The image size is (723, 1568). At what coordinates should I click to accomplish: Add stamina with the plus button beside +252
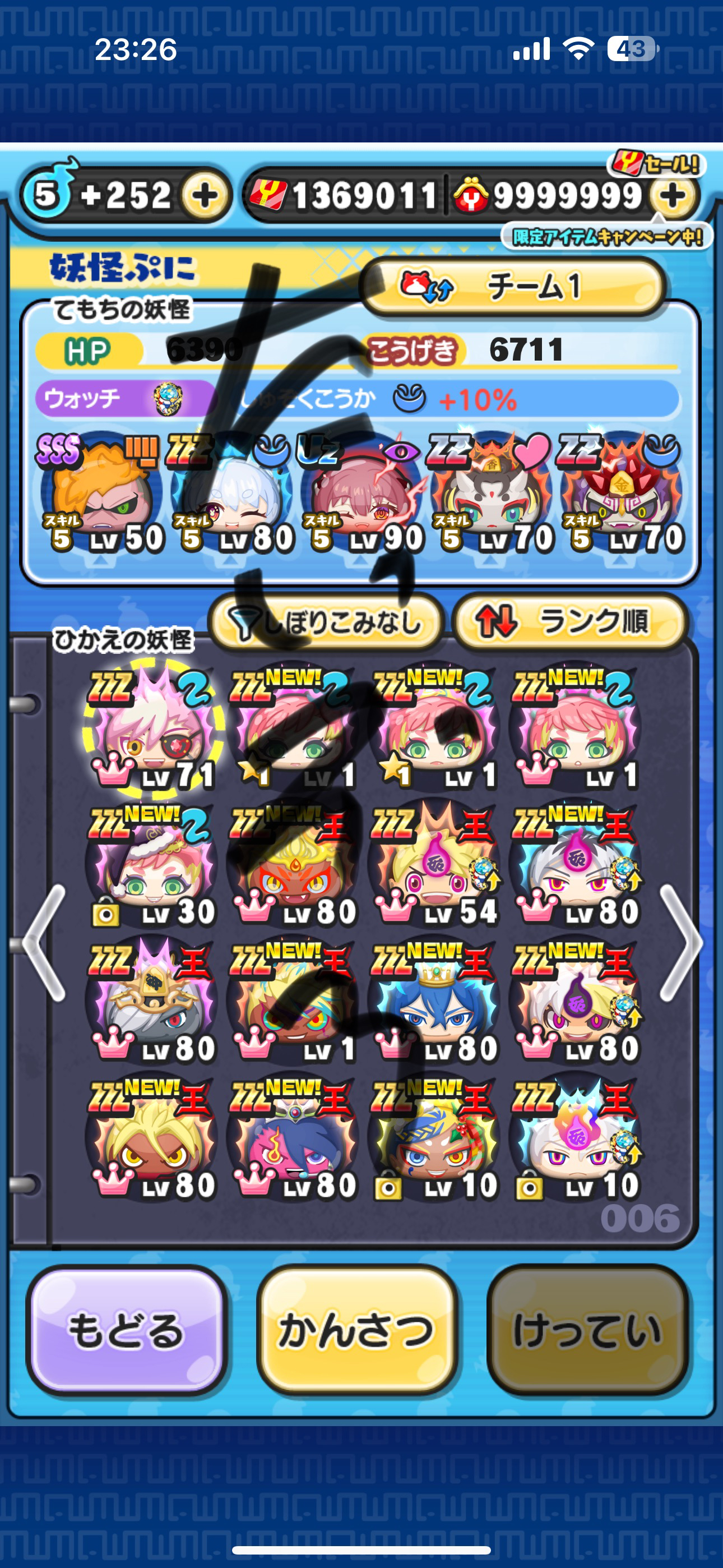(x=205, y=196)
